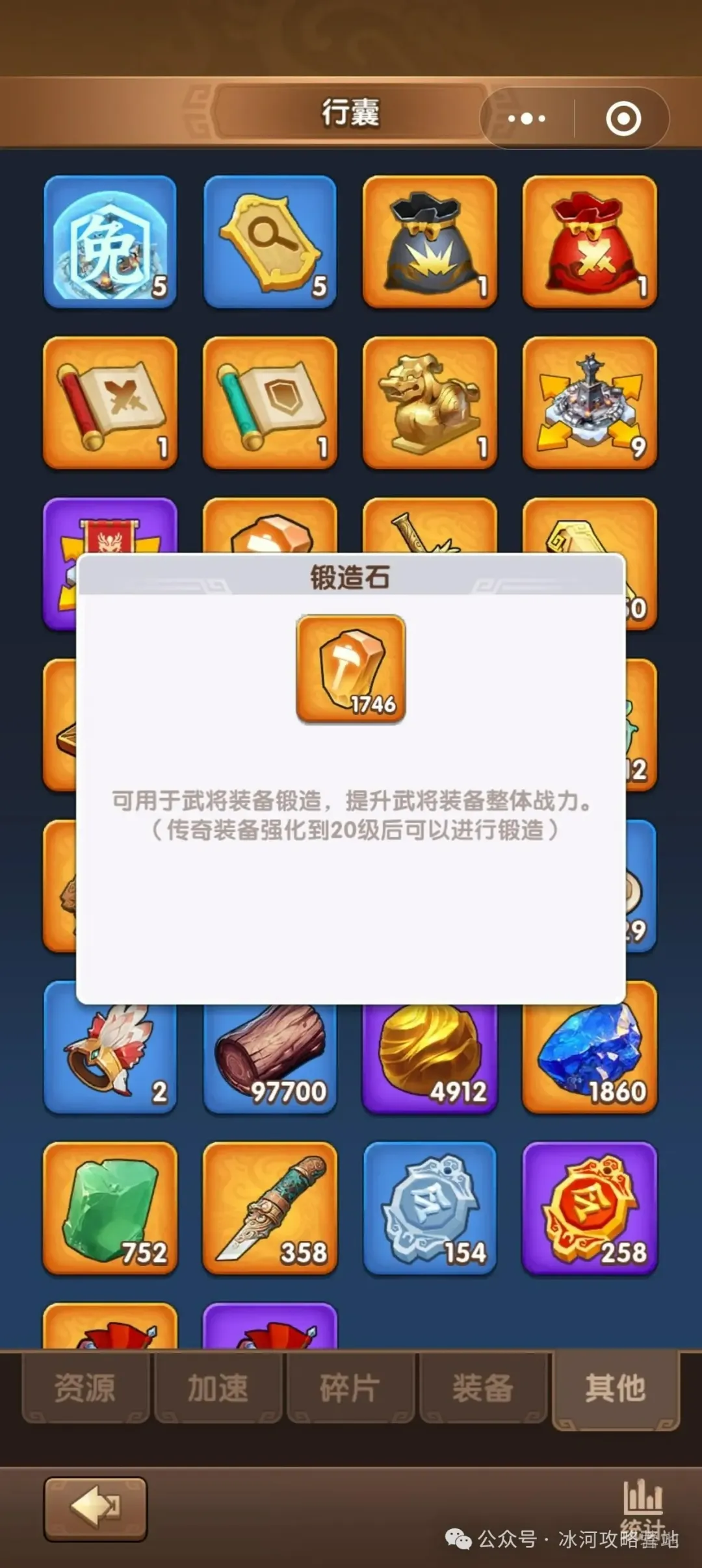Tap the red pouch item
Screen dimensions: 702x1568
tap(590, 242)
